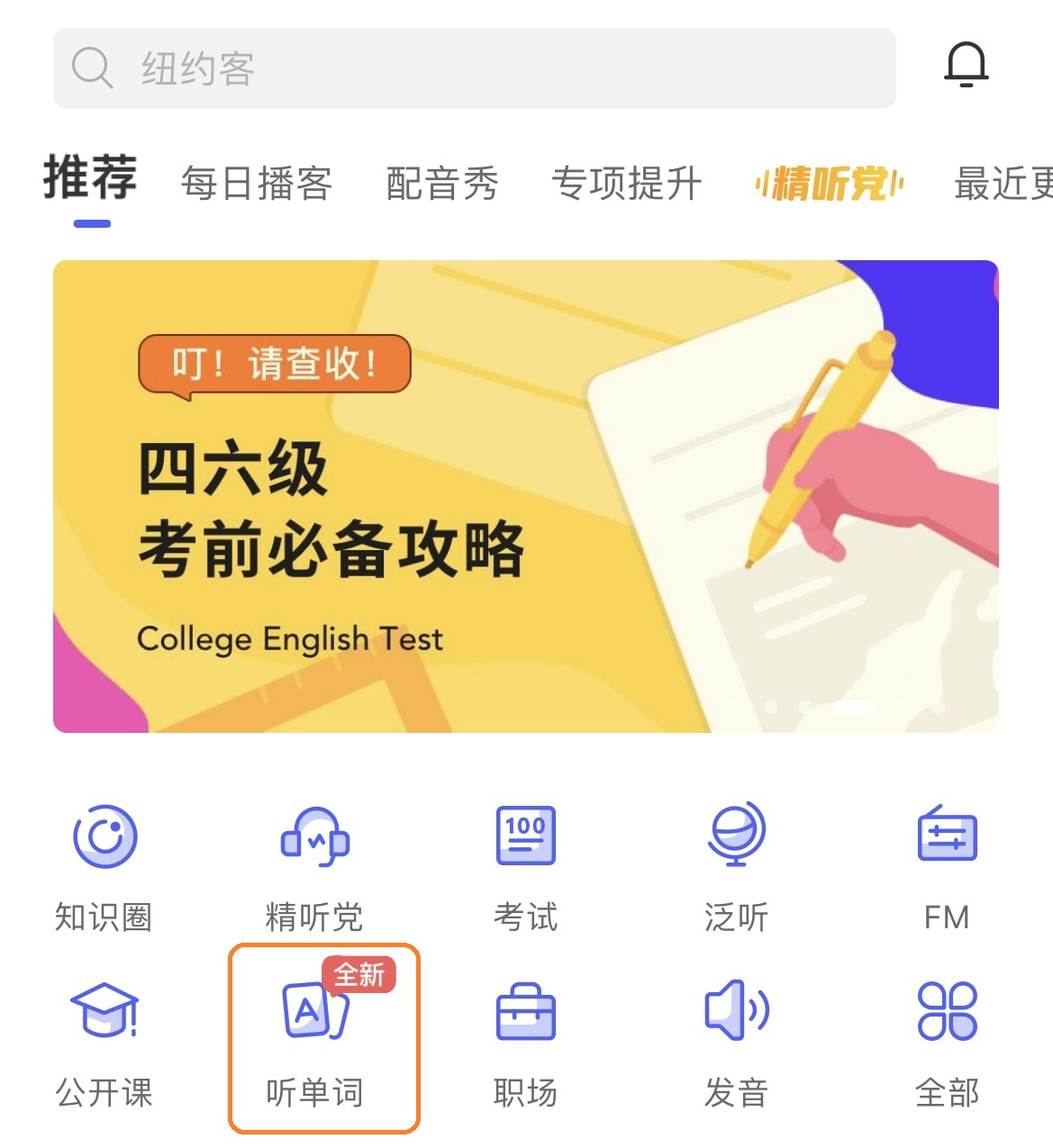Select the 推荐 tab
1053x1148 pixels.
91,178
